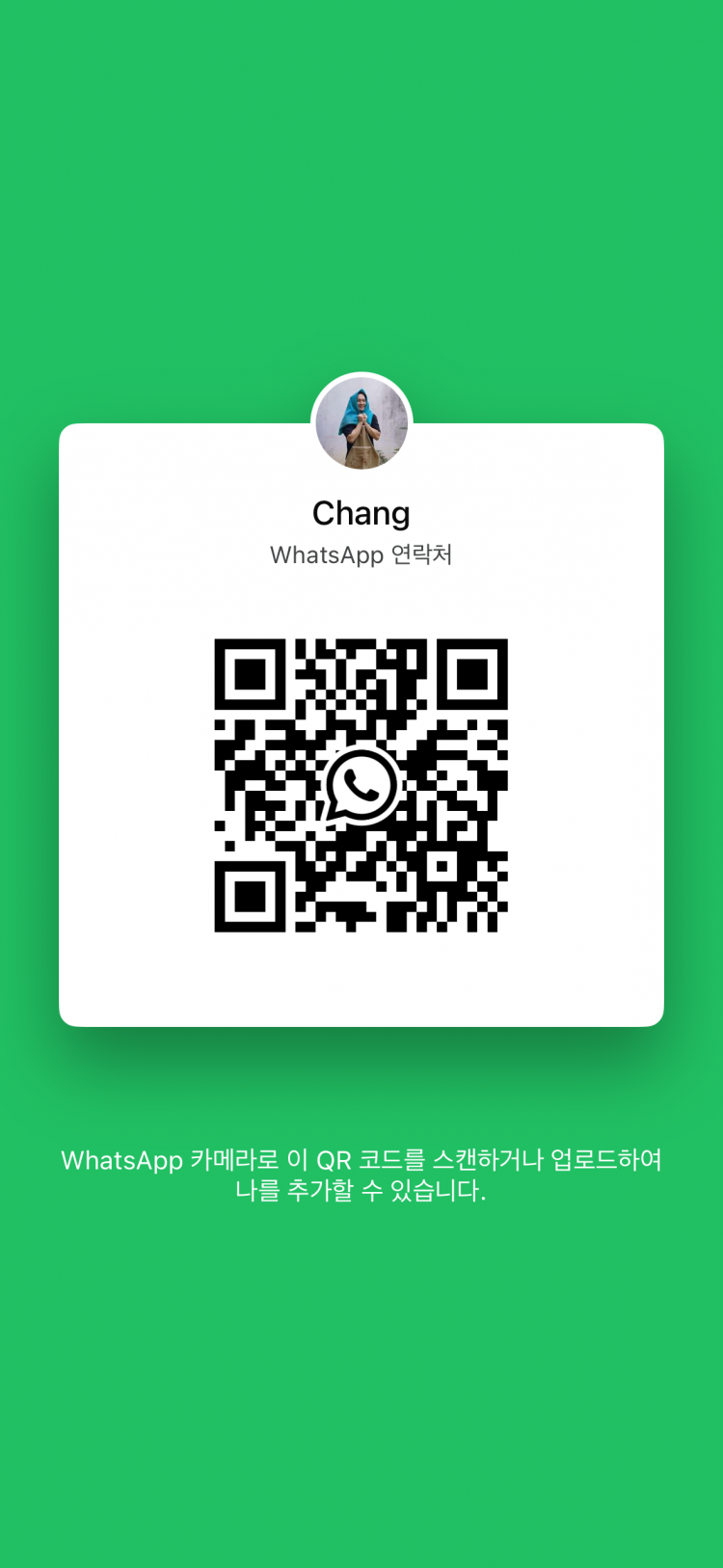
Task: Click the WhatsApp 연락처 label
Action: pyautogui.click(x=361, y=554)
